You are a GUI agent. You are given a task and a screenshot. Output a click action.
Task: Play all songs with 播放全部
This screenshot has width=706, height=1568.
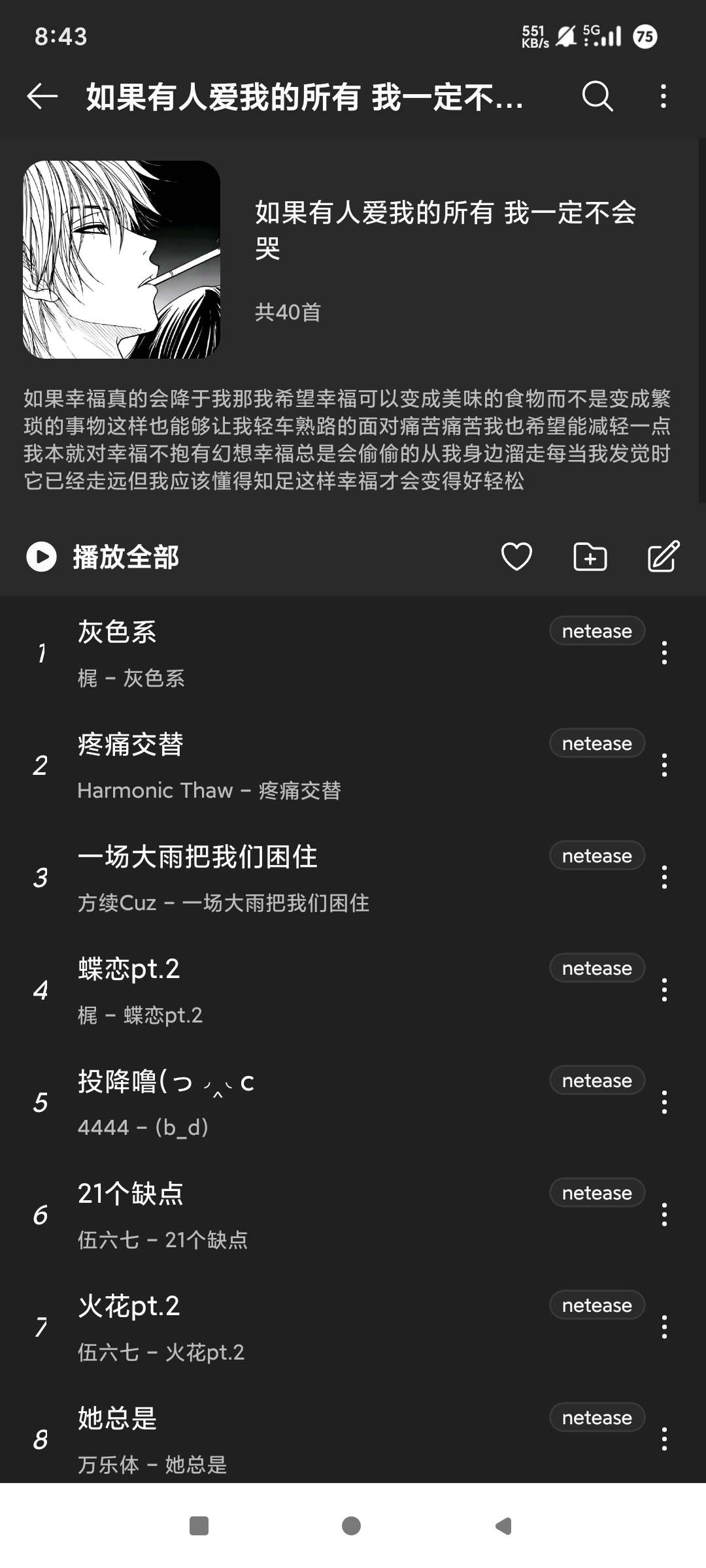(x=103, y=557)
